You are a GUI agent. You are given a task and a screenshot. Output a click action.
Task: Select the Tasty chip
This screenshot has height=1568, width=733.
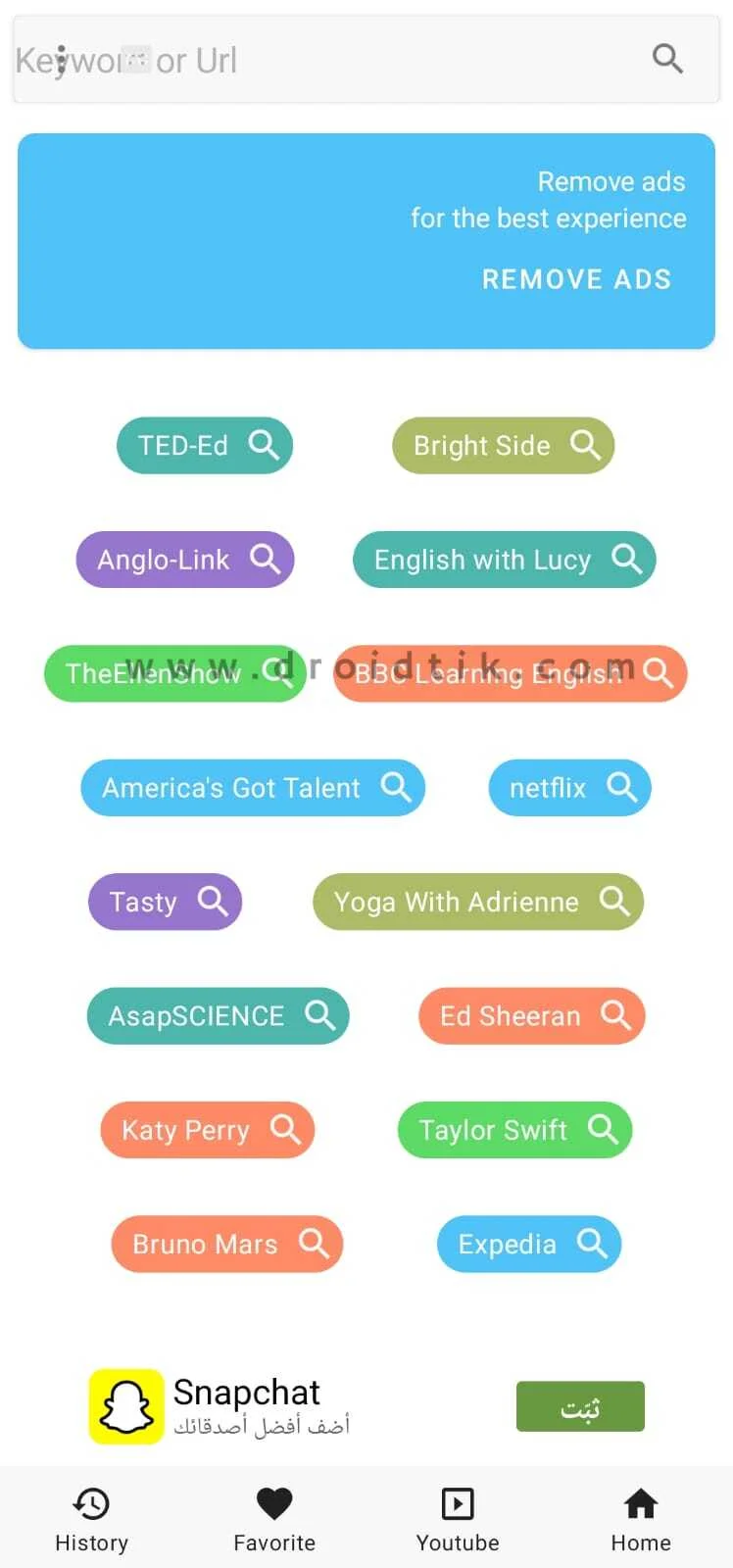click(x=165, y=902)
